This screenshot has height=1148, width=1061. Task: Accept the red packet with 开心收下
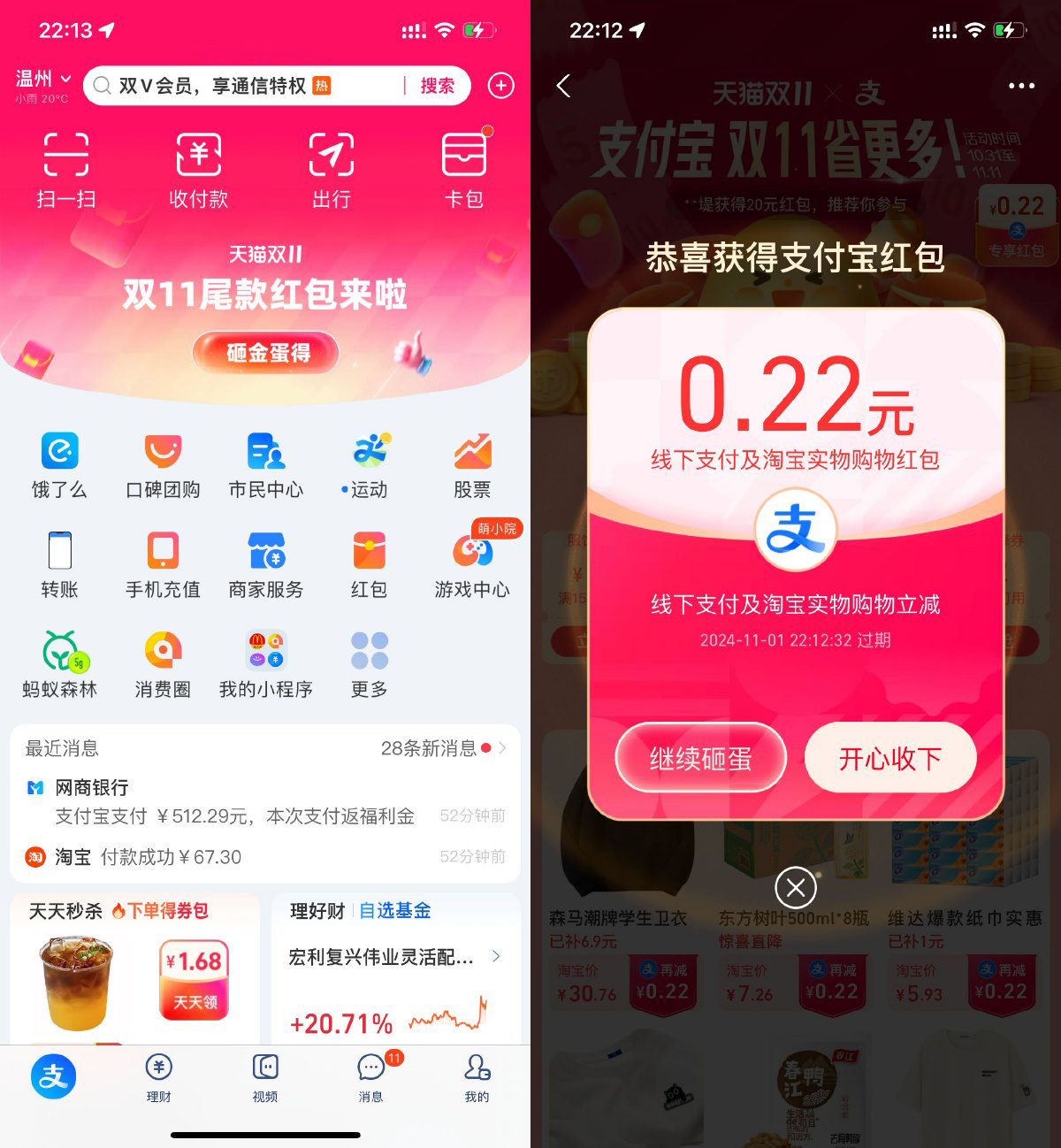click(889, 758)
